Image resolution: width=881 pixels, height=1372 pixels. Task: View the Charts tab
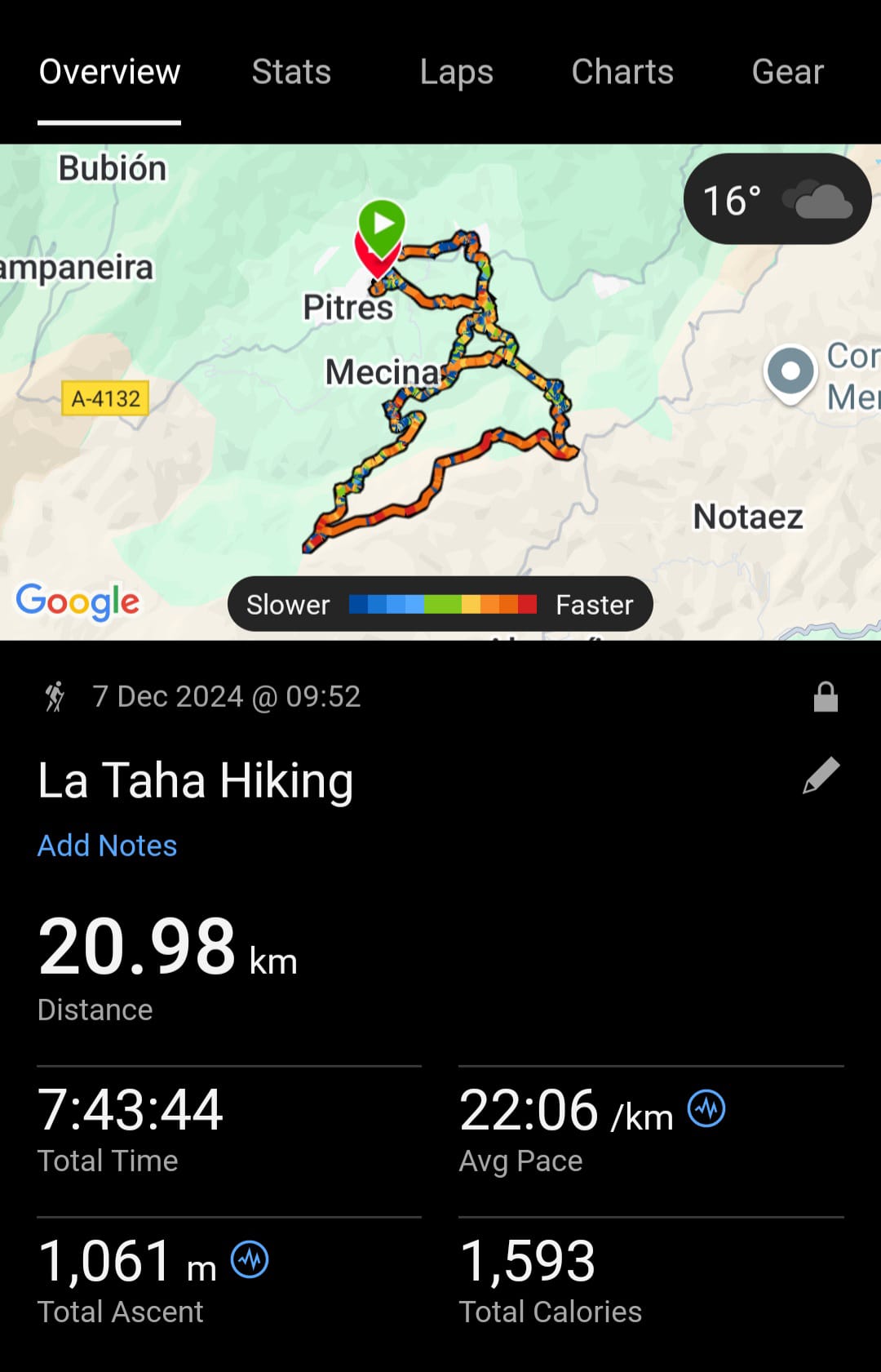(622, 72)
